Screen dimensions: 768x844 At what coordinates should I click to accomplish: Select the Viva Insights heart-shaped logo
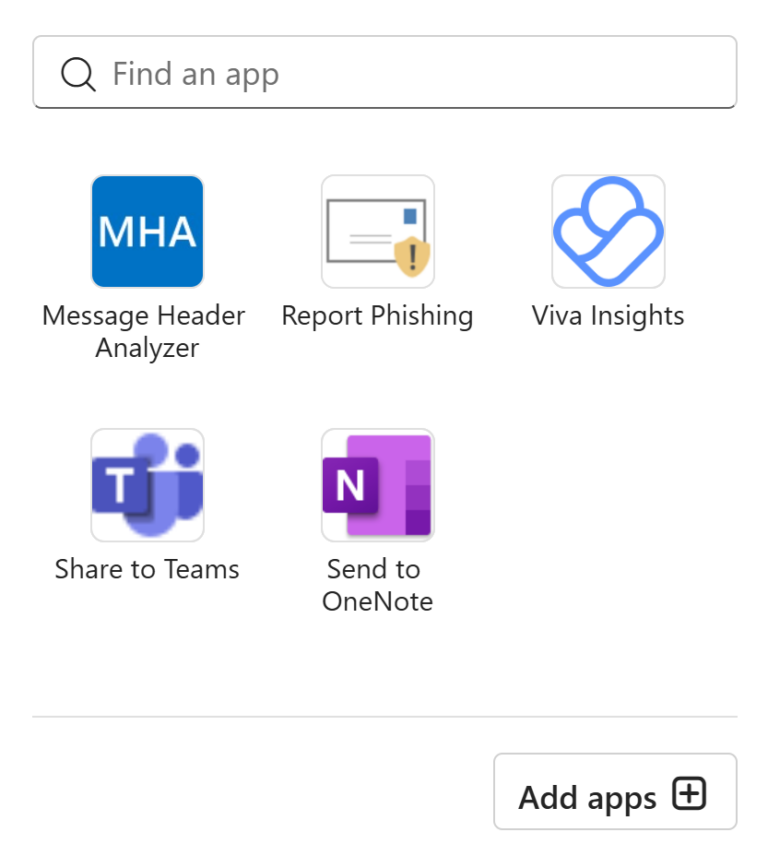(x=608, y=231)
